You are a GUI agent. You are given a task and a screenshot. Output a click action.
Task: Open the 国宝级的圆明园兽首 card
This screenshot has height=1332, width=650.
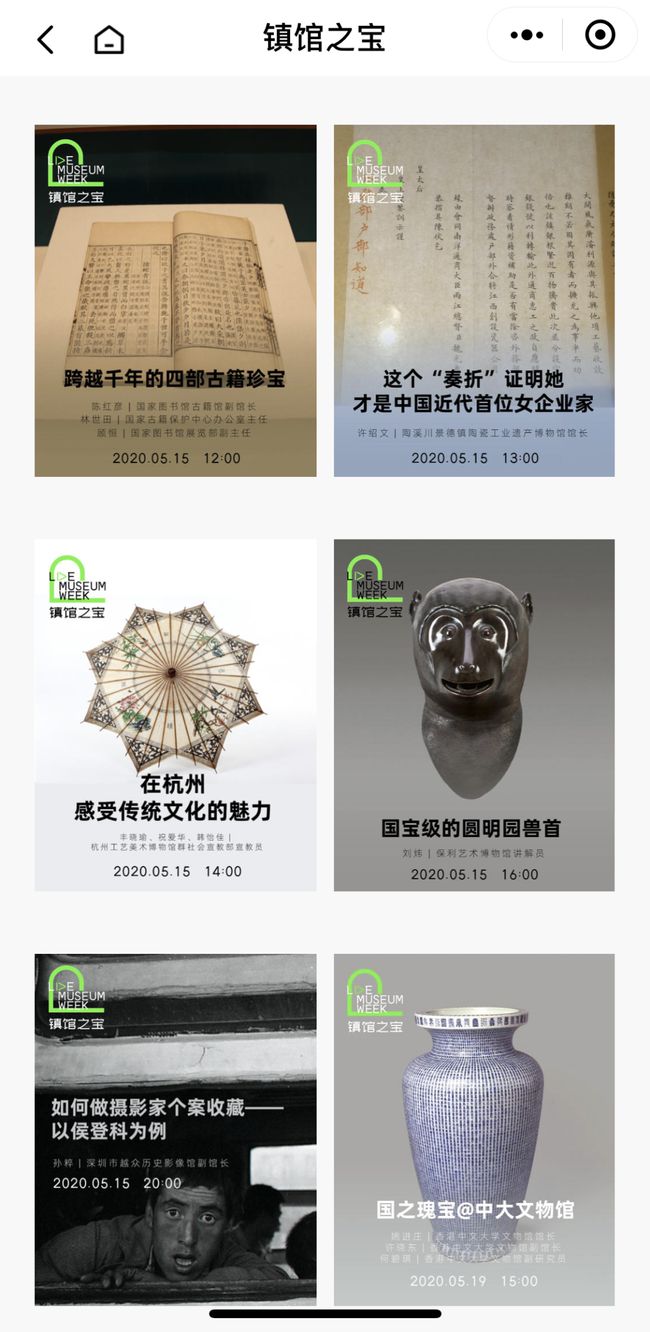click(x=474, y=715)
